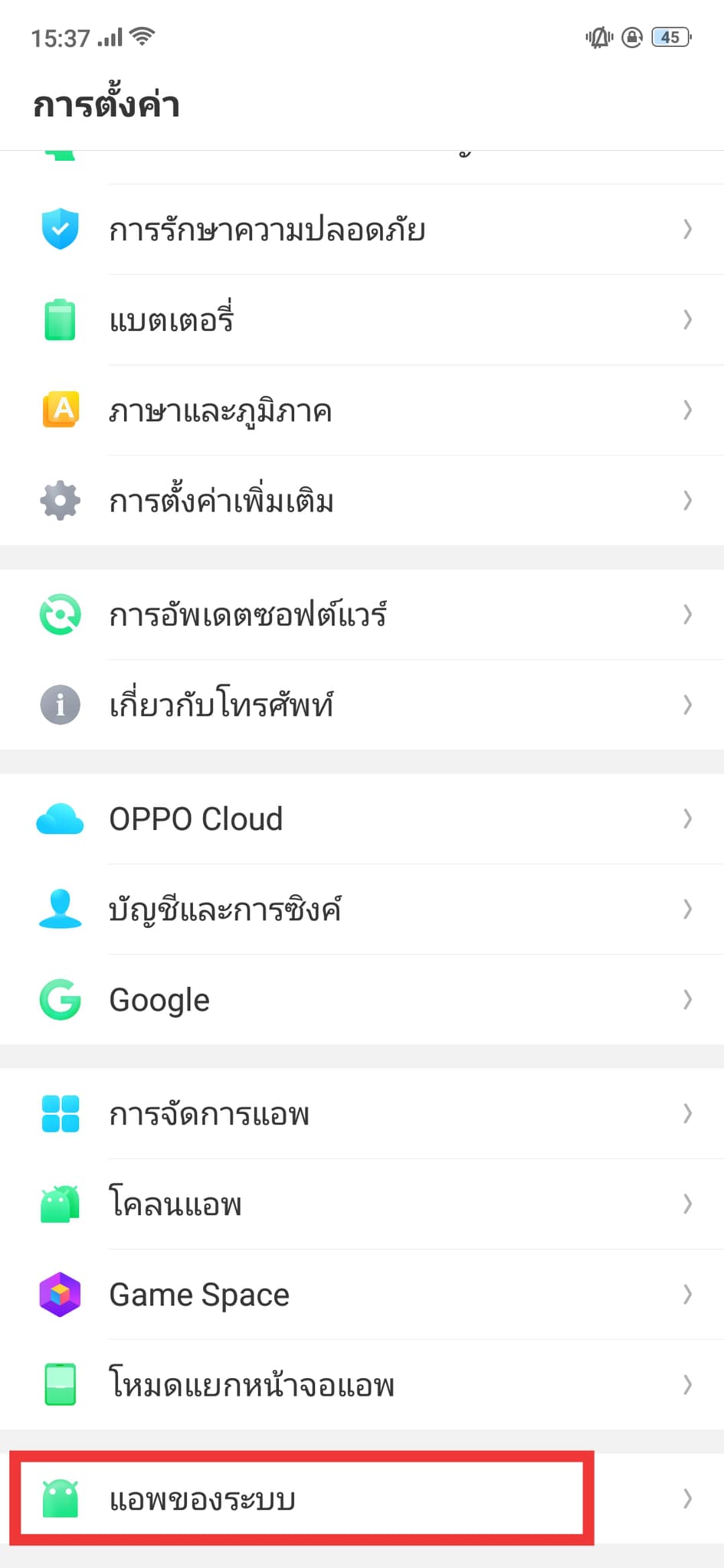Go to โคลนแอพ app cloner

pos(175,1204)
